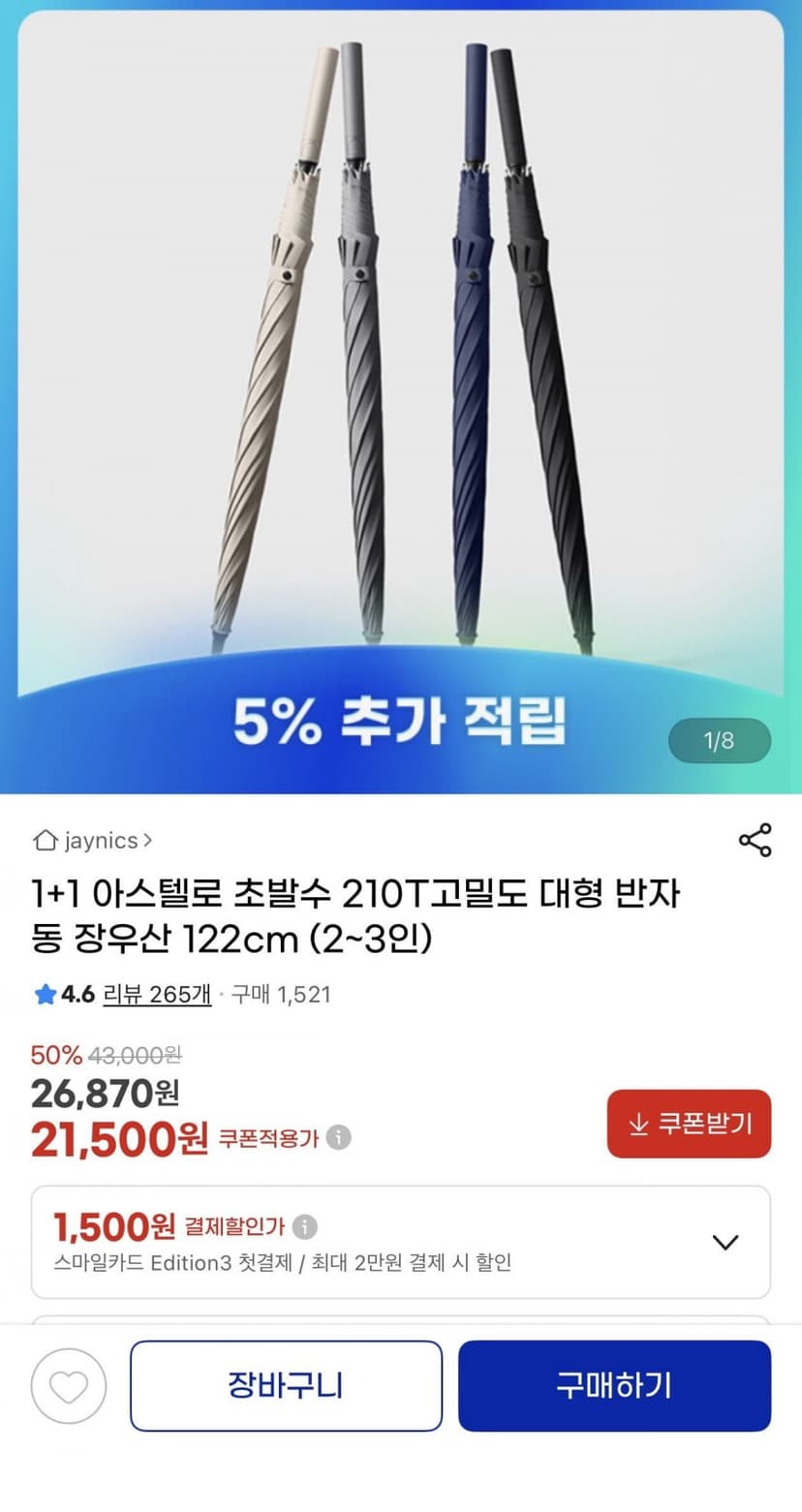Share this umbrella product

coord(755,840)
